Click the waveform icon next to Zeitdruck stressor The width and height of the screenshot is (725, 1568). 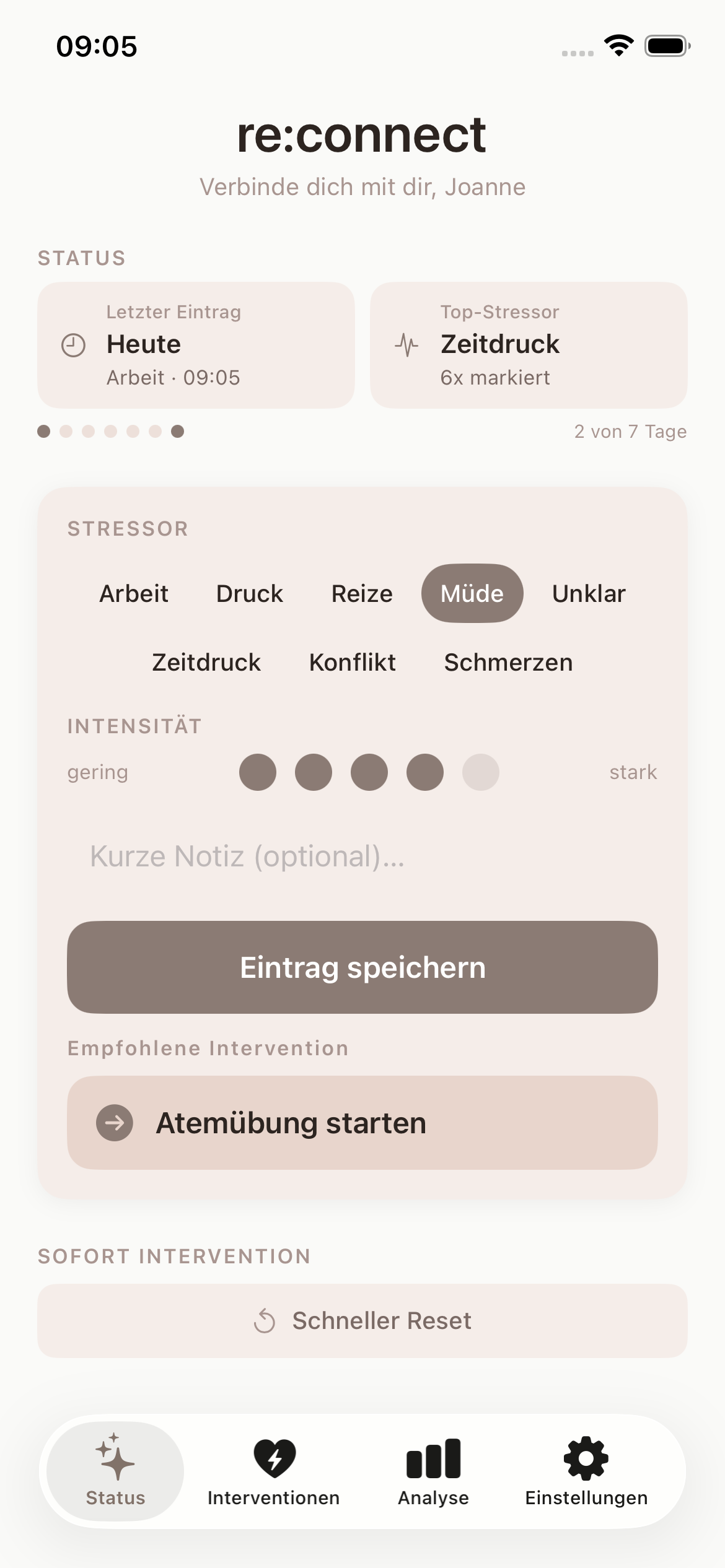click(x=407, y=346)
